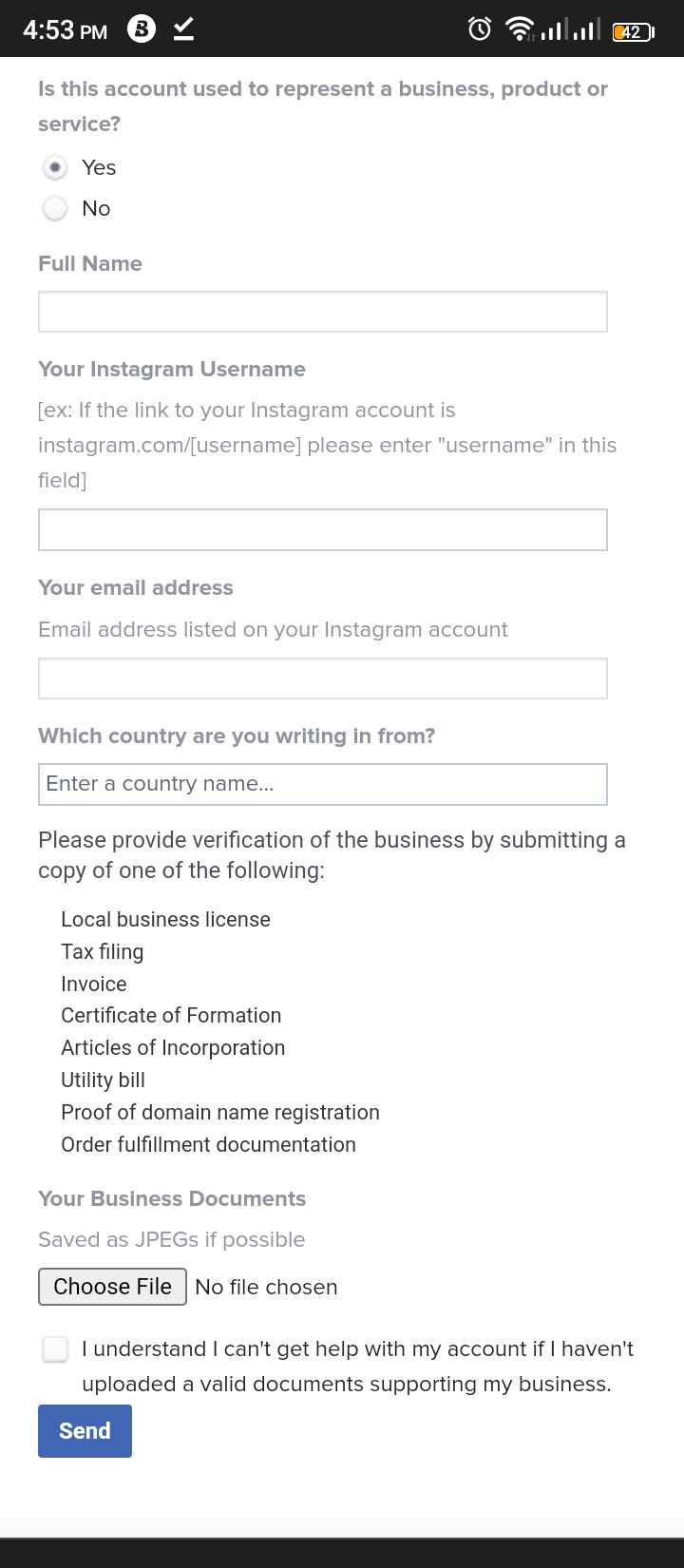Tap the Instagram Username field
Screen dimensions: 684x1568
pos(323,530)
